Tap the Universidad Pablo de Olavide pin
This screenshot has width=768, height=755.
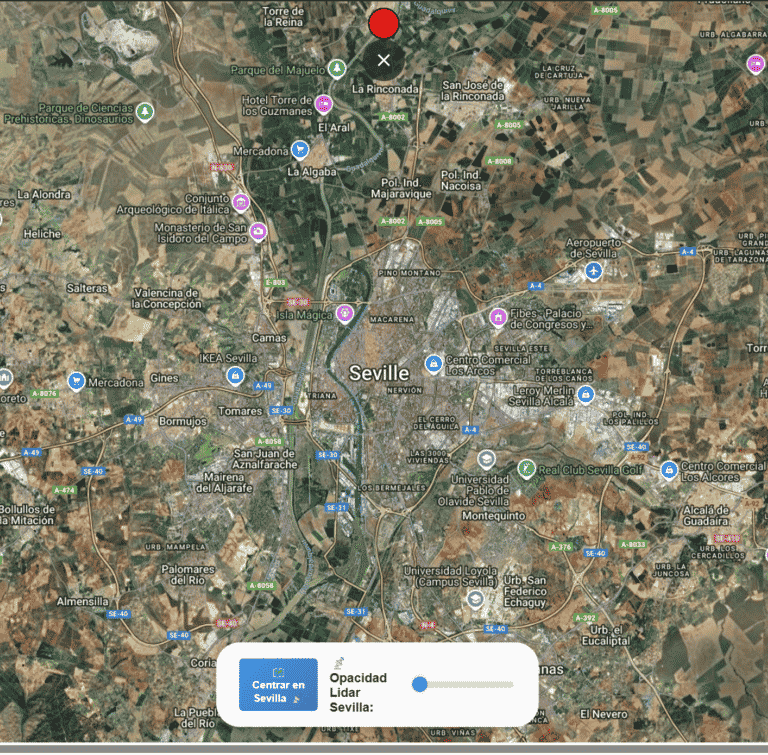coord(486,459)
